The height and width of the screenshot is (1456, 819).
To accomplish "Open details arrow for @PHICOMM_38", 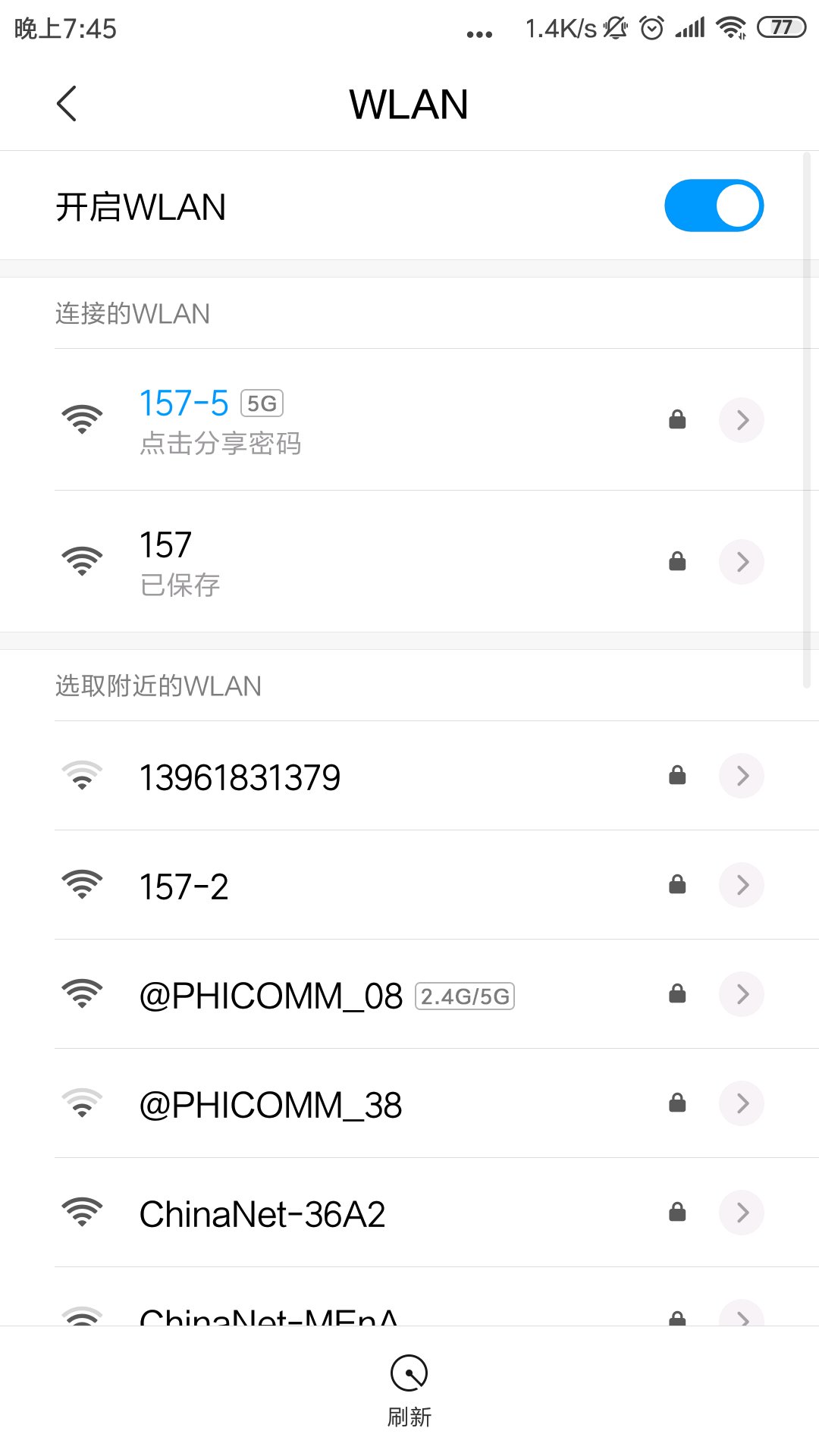I will pyautogui.click(x=742, y=1103).
